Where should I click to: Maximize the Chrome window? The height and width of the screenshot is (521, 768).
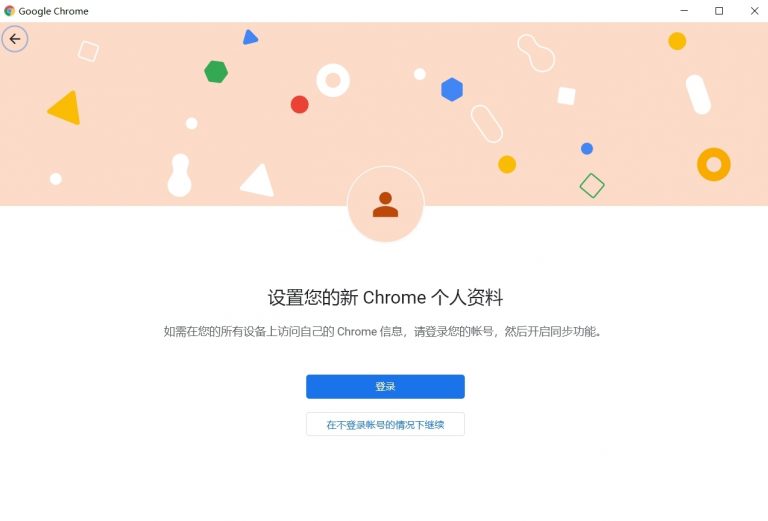[x=718, y=11]
